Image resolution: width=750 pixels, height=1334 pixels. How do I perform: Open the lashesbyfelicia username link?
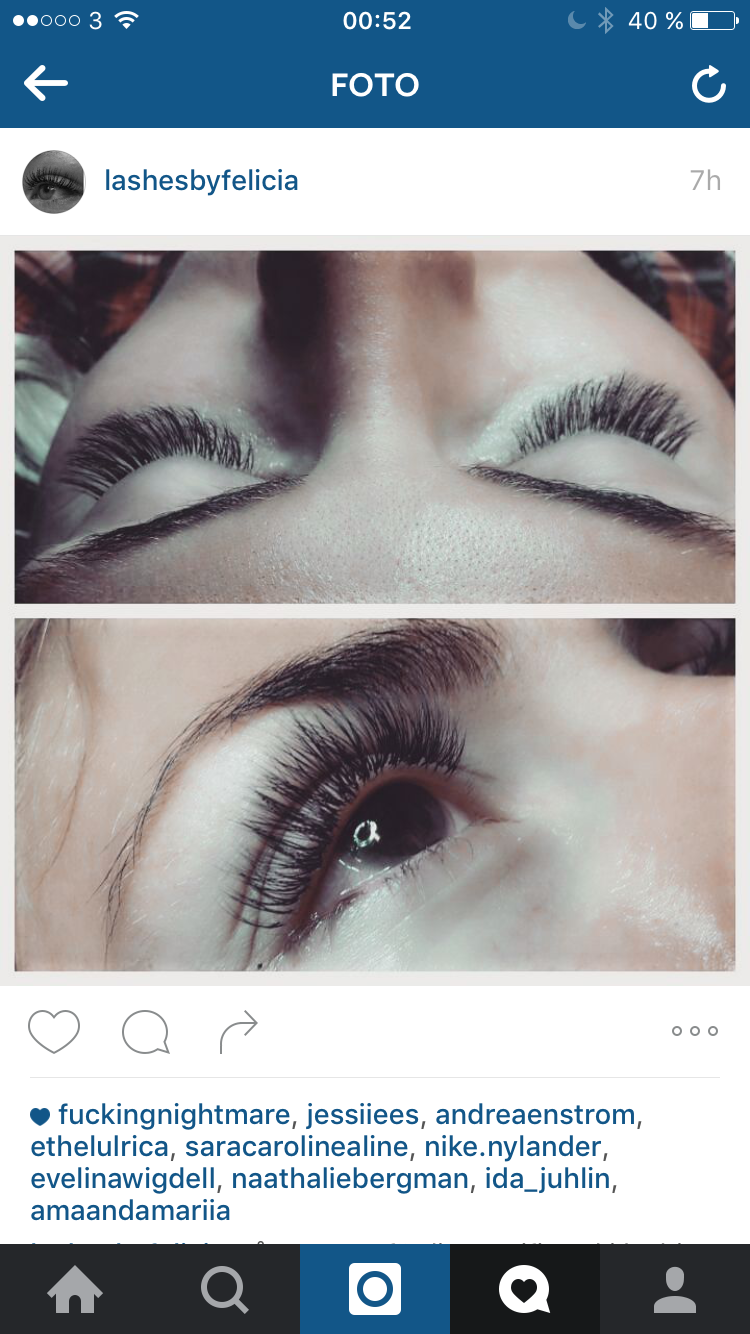(201, 180)
